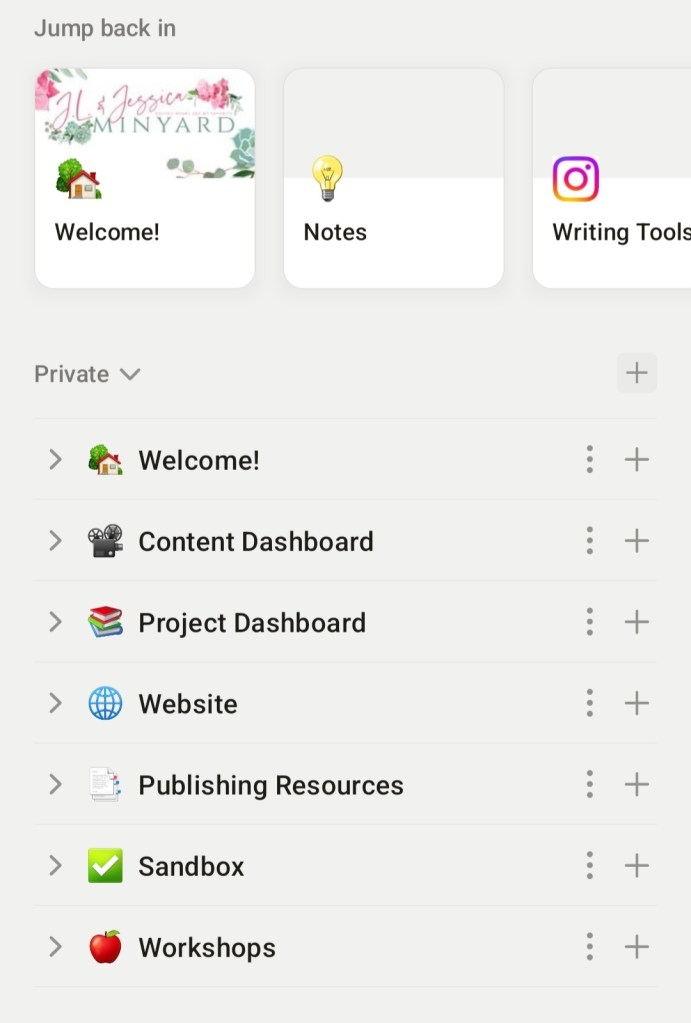
Task: Open more options for Content Dashboard
Action: pos(590,541)
